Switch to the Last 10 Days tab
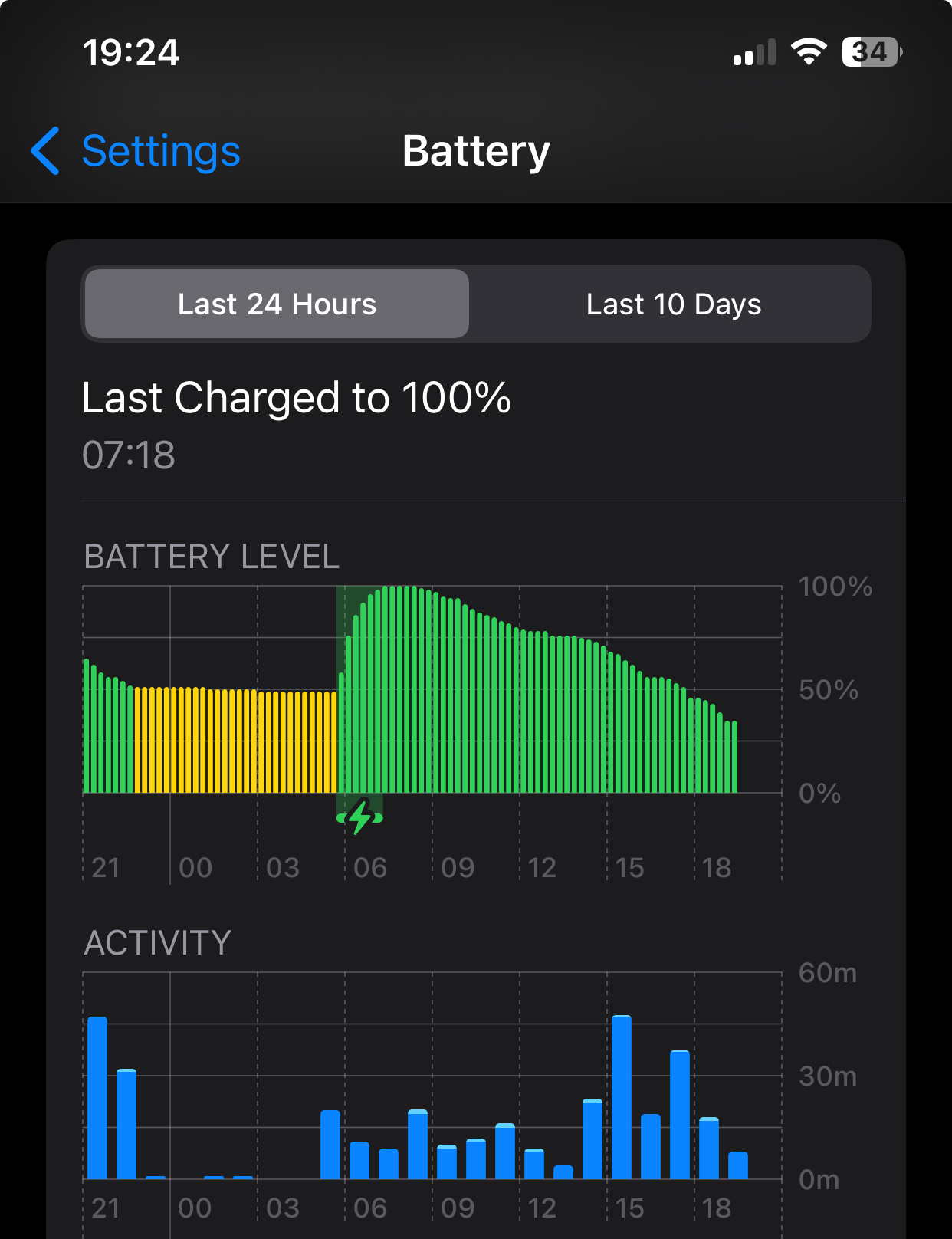The image size is (952, 1239). pyautogui.click(x=673, y=304)
